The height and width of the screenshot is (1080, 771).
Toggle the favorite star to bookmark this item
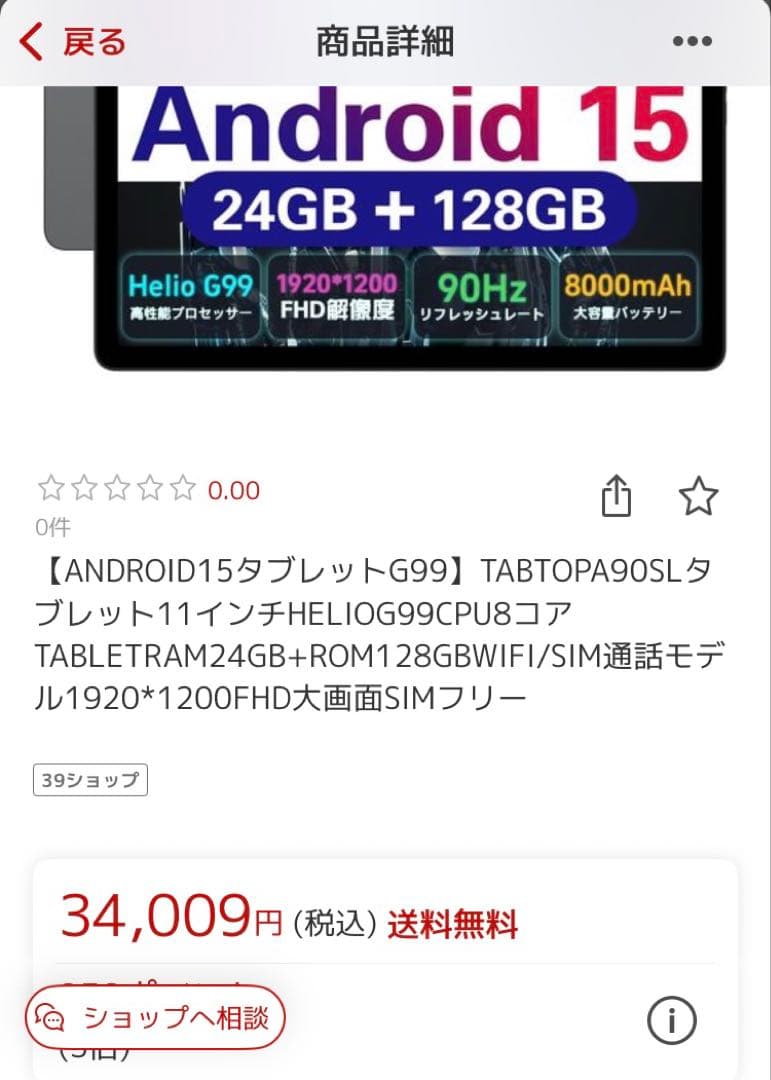[x=699, y=495]
